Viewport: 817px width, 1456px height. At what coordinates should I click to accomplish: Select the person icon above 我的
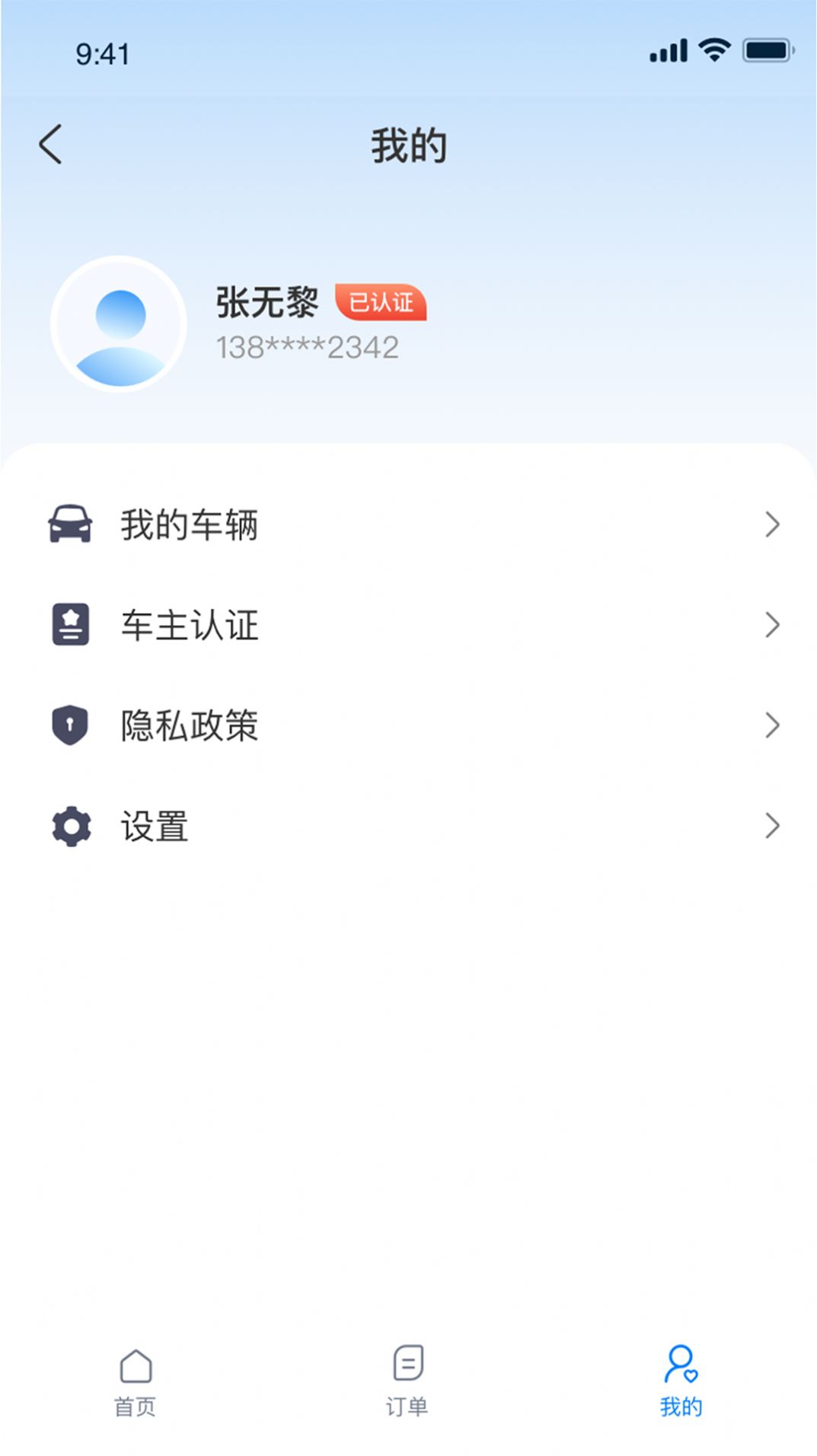pos(681,1365)
